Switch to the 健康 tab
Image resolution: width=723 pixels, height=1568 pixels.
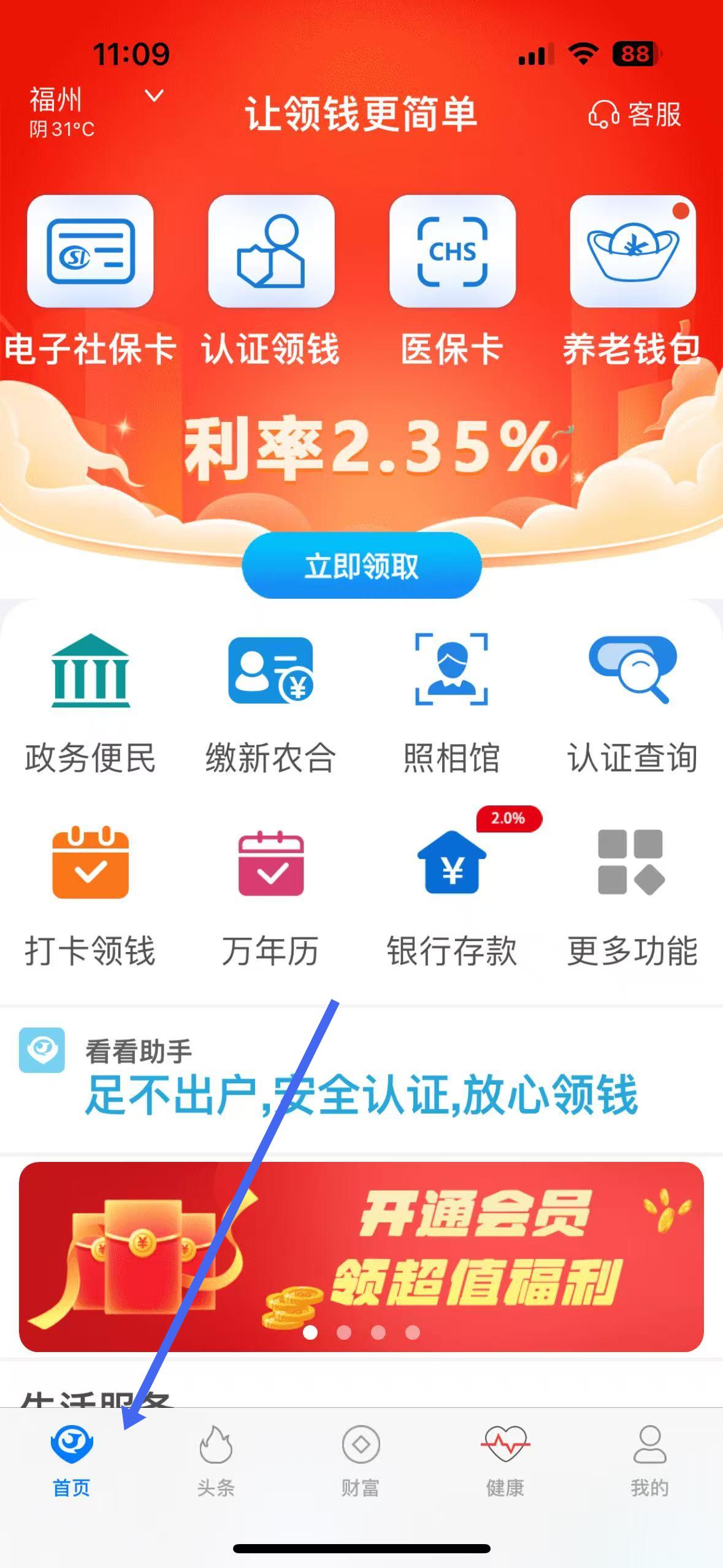(x=505, y=1460)
